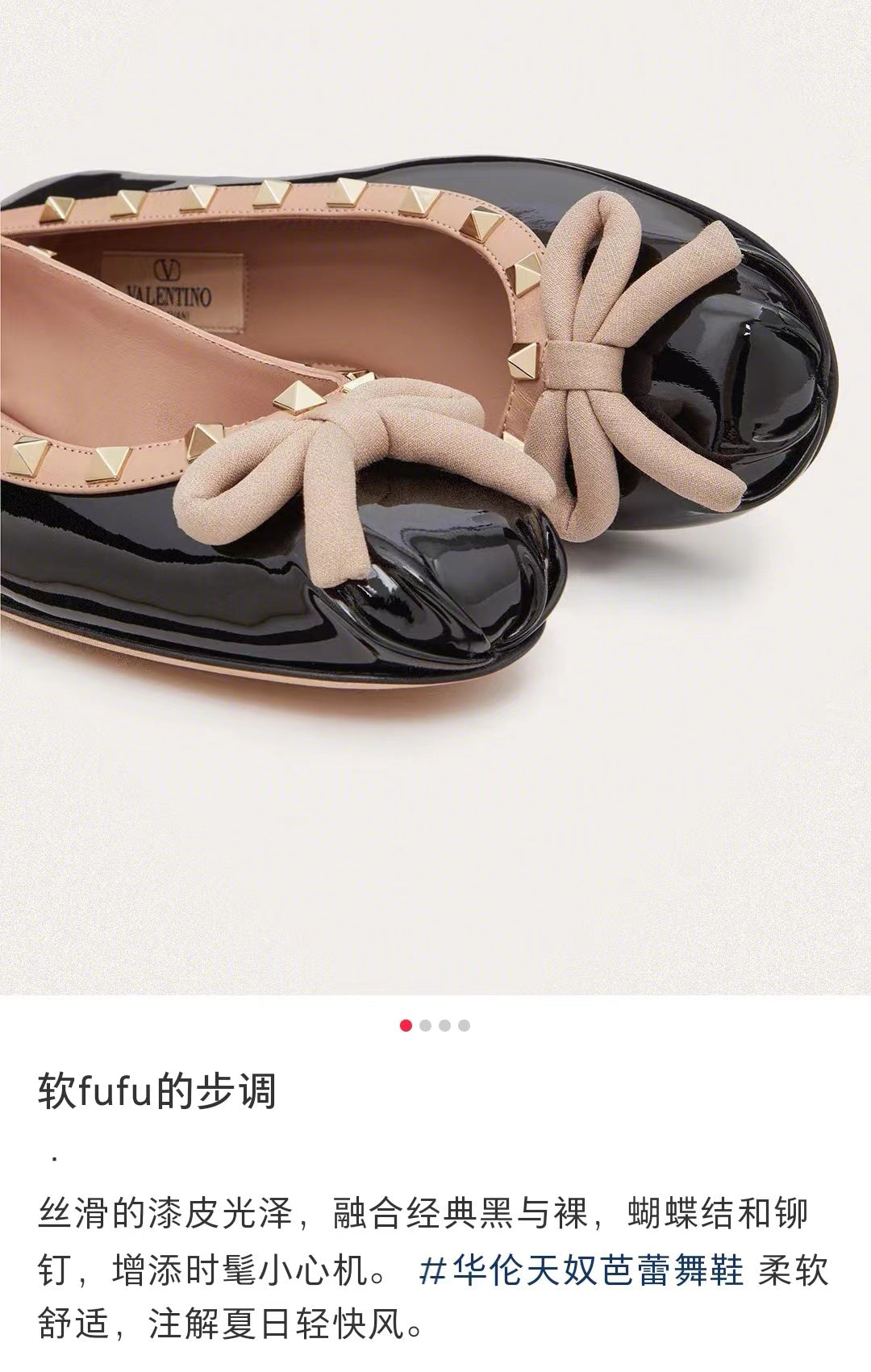
Task: Open the Valentino ballet flats photo
Action: click(x=435, y=497)
